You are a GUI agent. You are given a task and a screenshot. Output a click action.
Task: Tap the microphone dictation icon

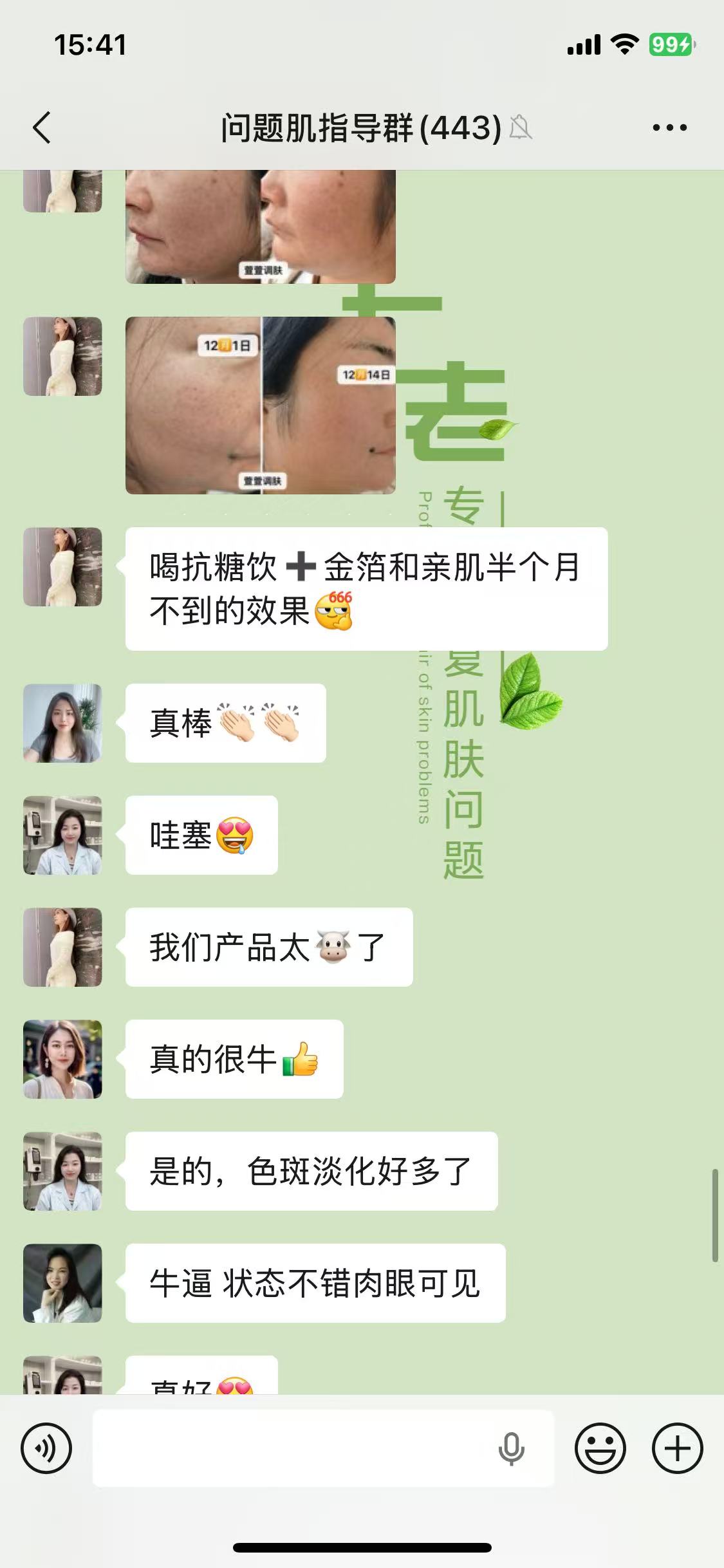[512, 1449]
